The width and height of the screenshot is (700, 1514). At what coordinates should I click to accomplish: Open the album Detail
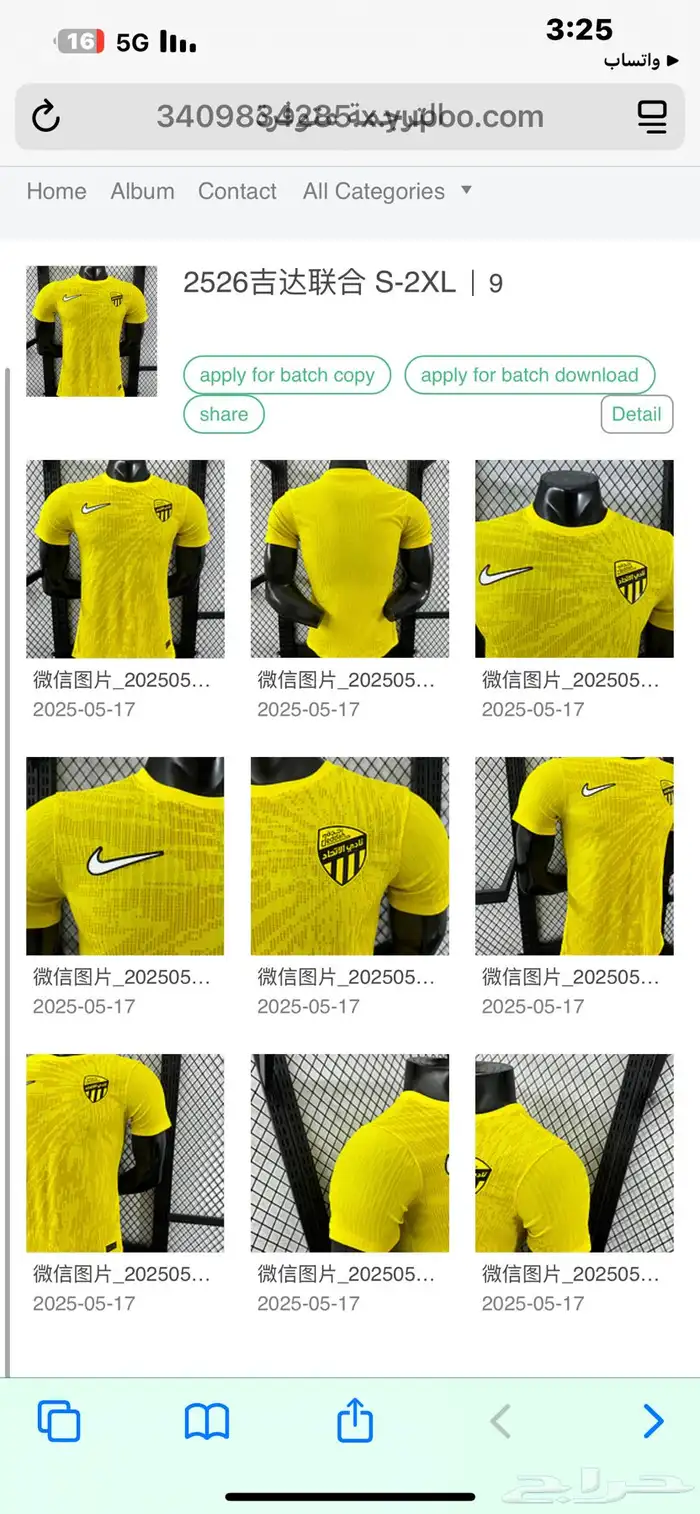(x=636, y=414)
